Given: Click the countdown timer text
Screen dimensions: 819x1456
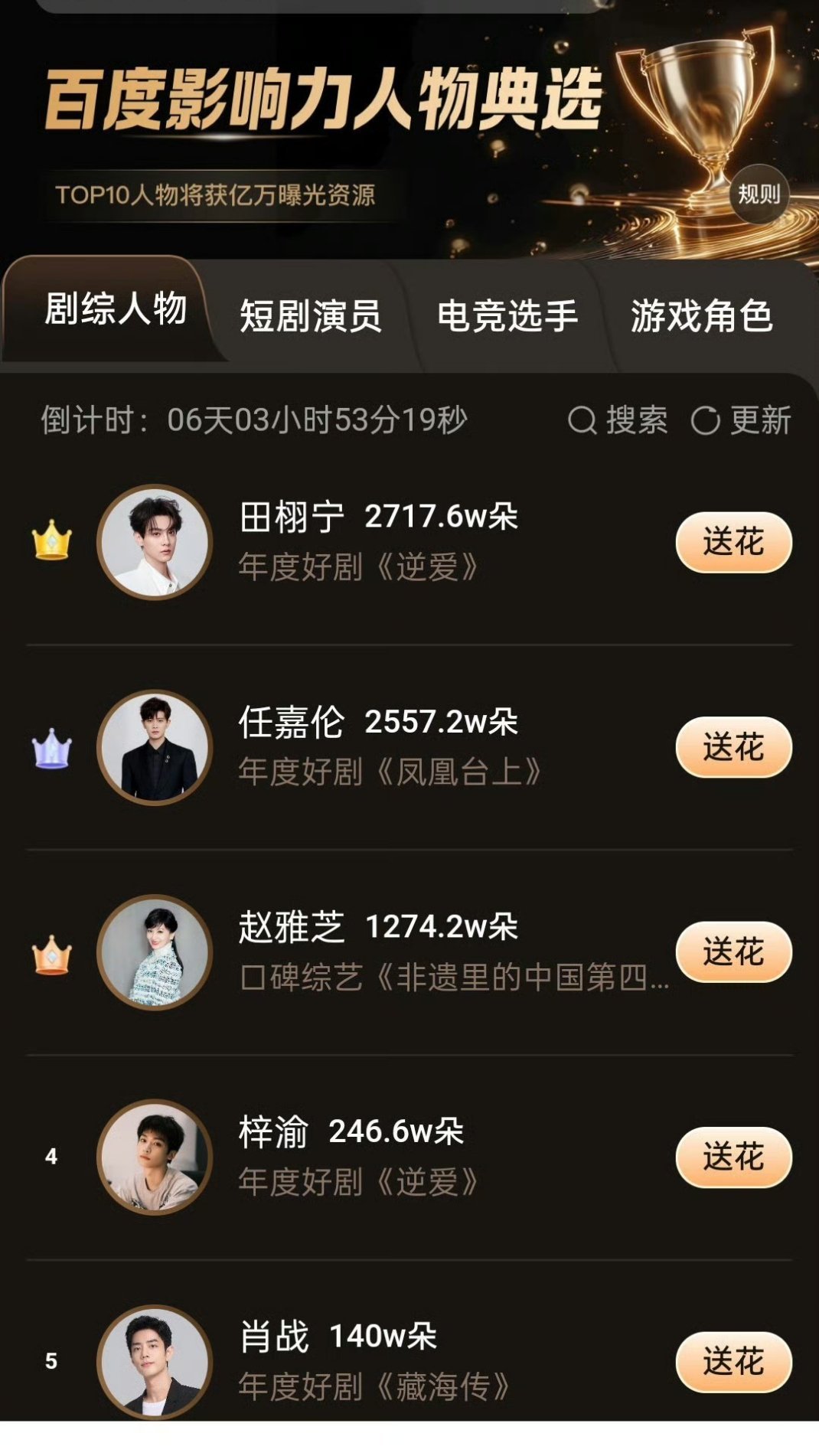Looking at the screenshot, I should click(253, 419).
